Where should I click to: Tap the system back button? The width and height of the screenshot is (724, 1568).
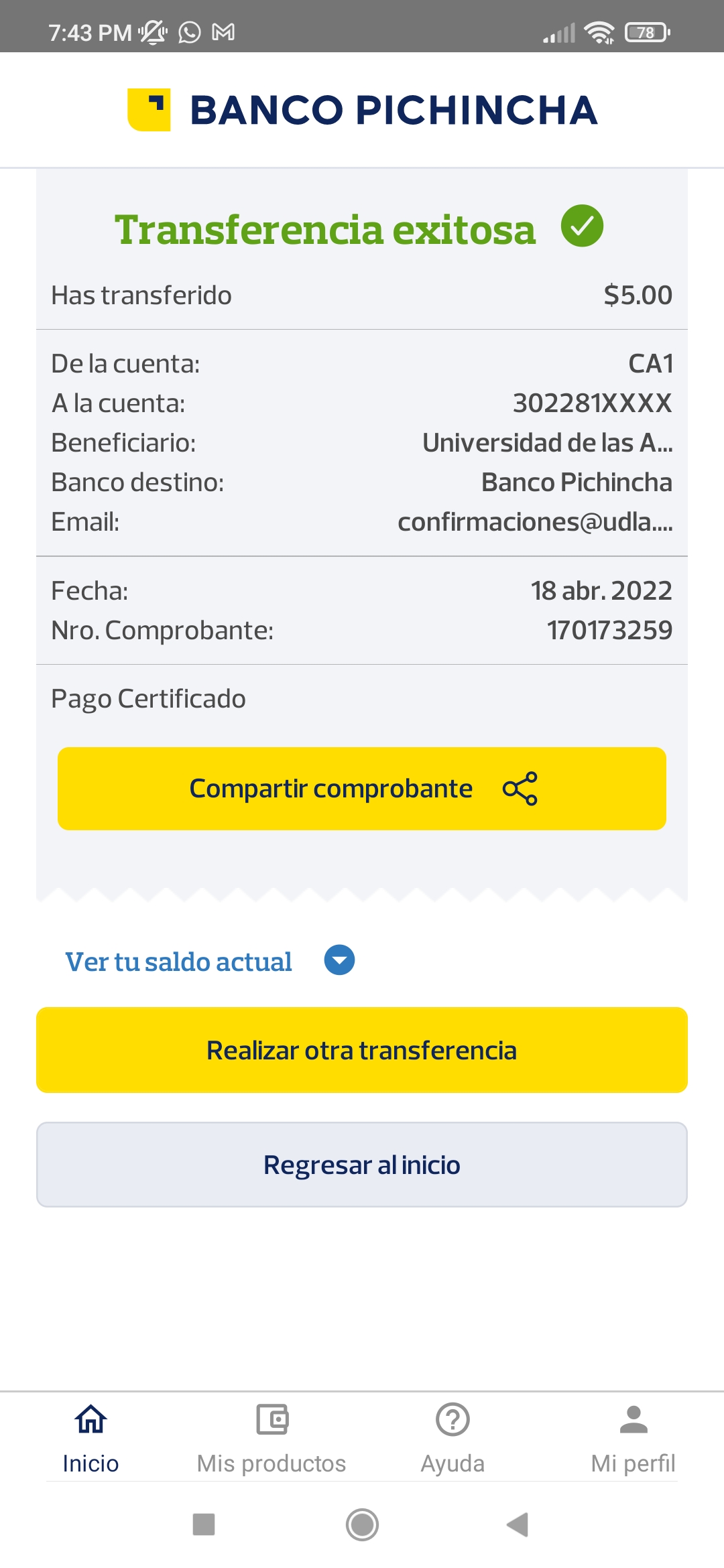(x=518, y=1524)
